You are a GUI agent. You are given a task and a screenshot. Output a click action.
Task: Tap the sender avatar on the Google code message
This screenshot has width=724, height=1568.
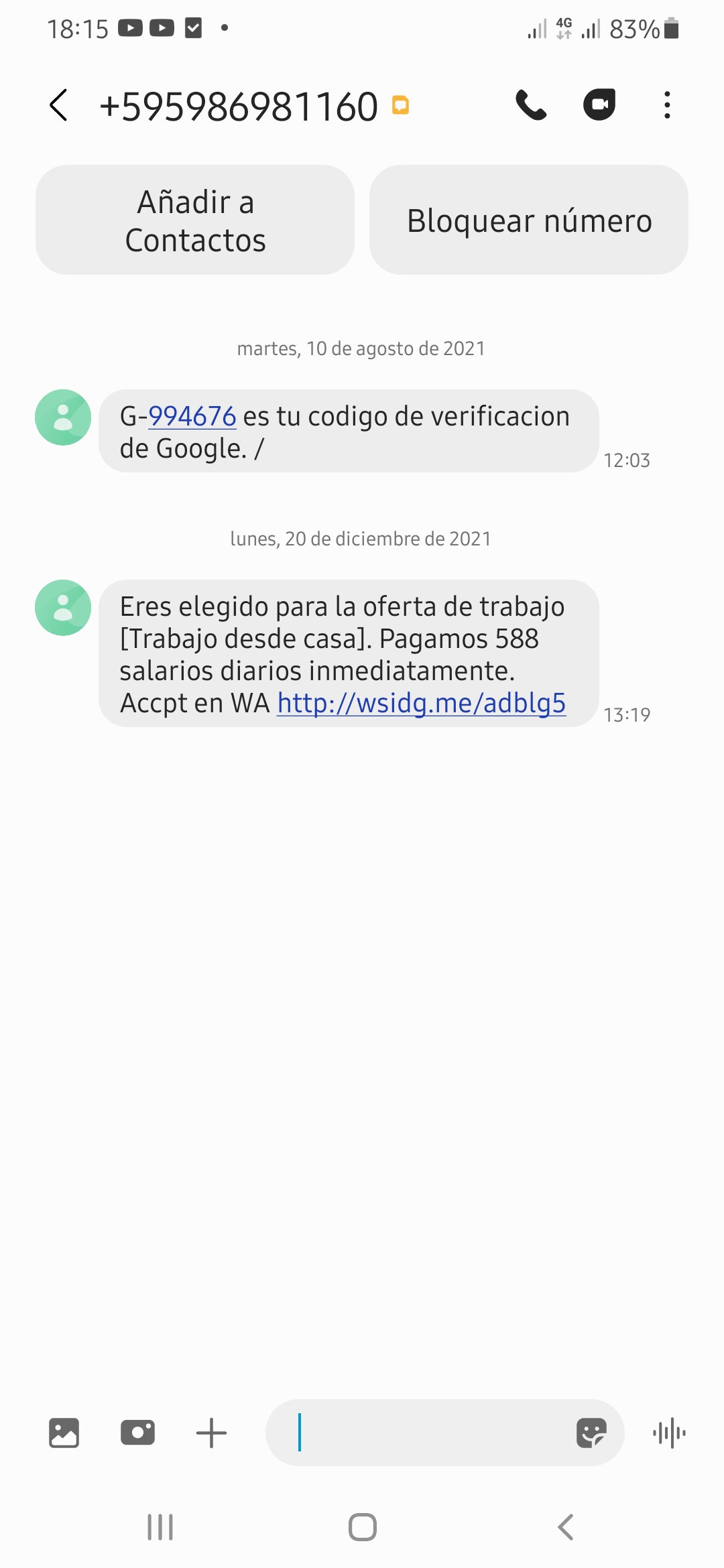pyautogui.click(x=63, y=417)
